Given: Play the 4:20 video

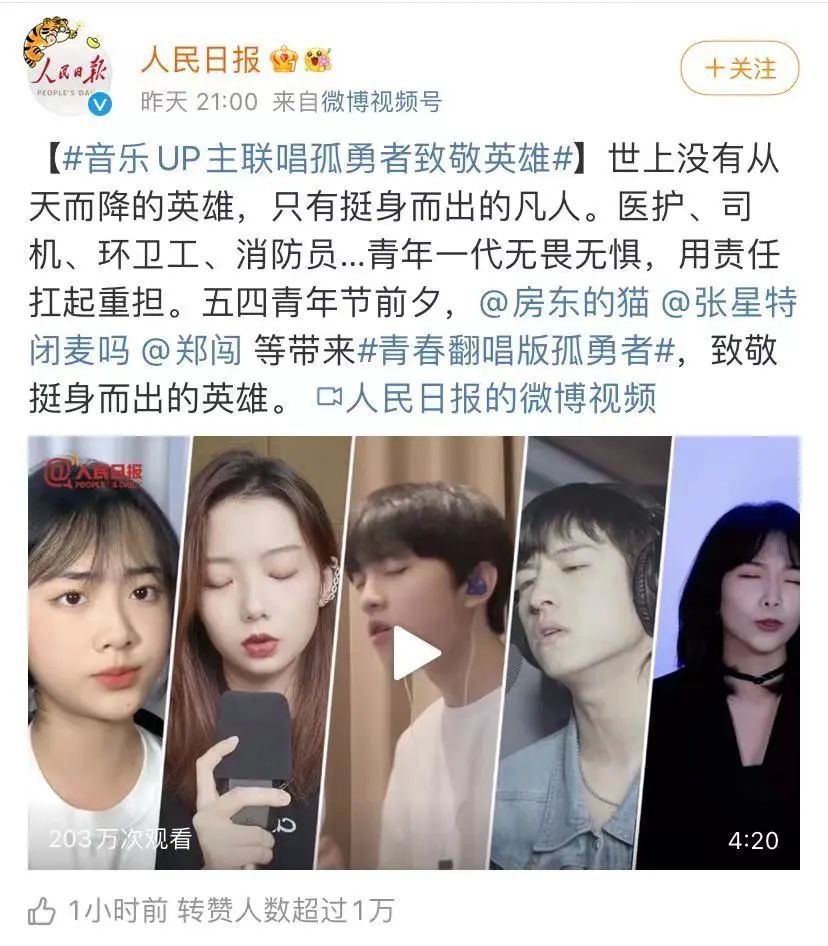Looking at the screenshot, I should click(414, 652).
